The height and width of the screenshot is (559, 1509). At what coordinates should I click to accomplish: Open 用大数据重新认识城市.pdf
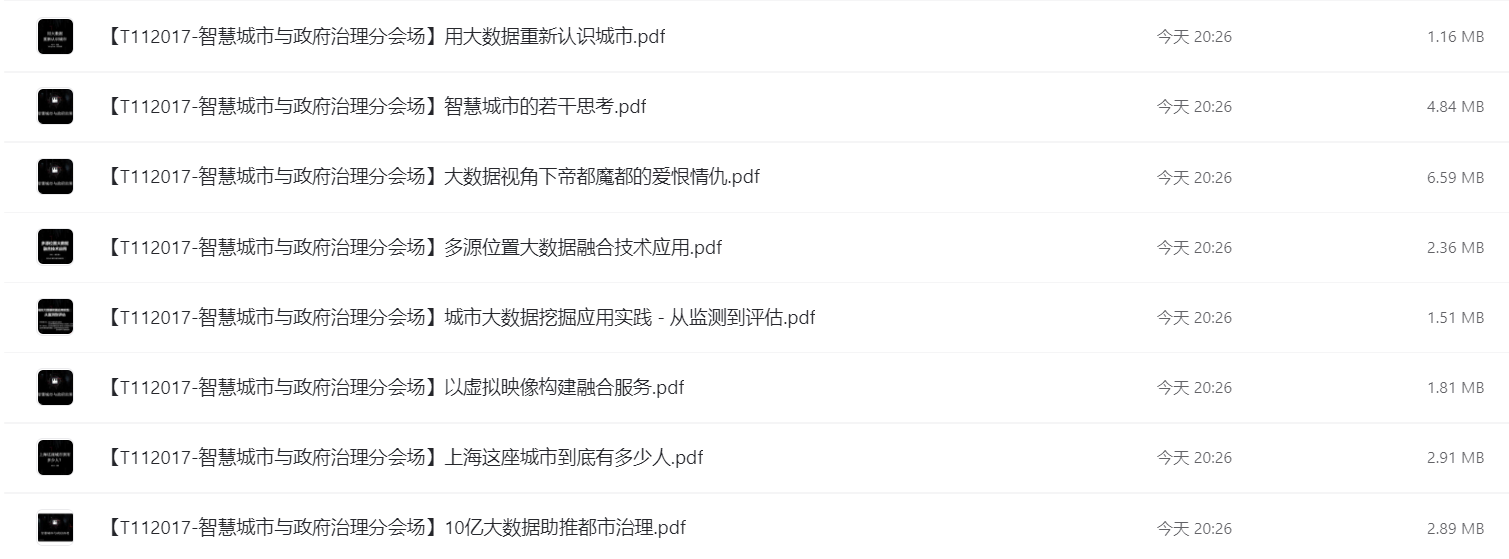(x=385, y=37)
